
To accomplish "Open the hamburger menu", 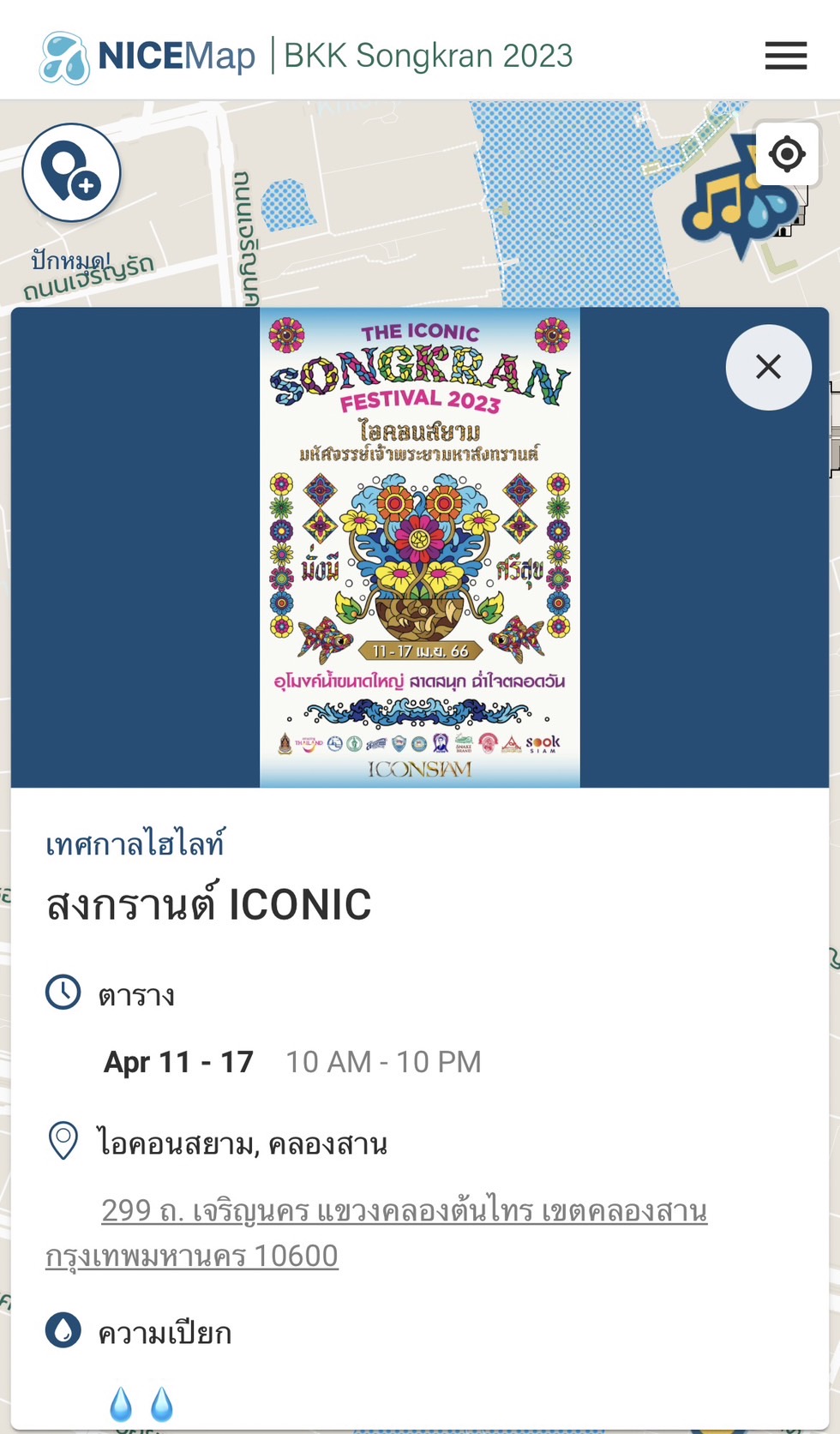I will click(786, 56).
